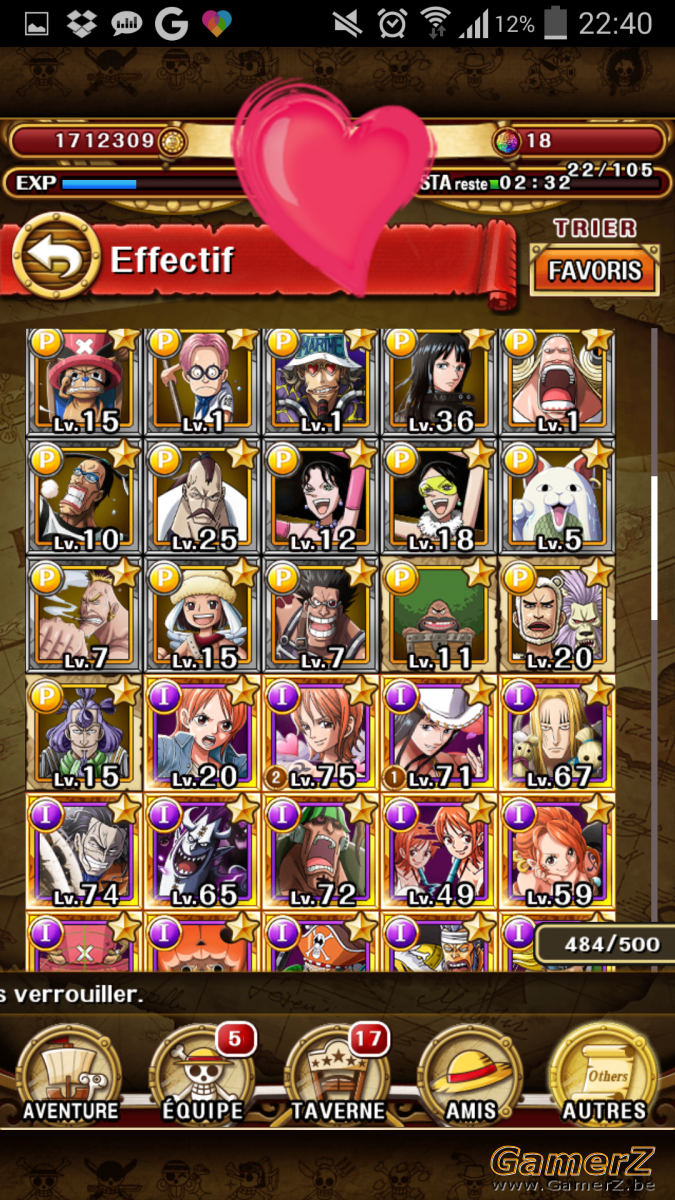Open the Lv.71 character with white hat
This screenshot has width=675, height=1200.
point(438,731)
